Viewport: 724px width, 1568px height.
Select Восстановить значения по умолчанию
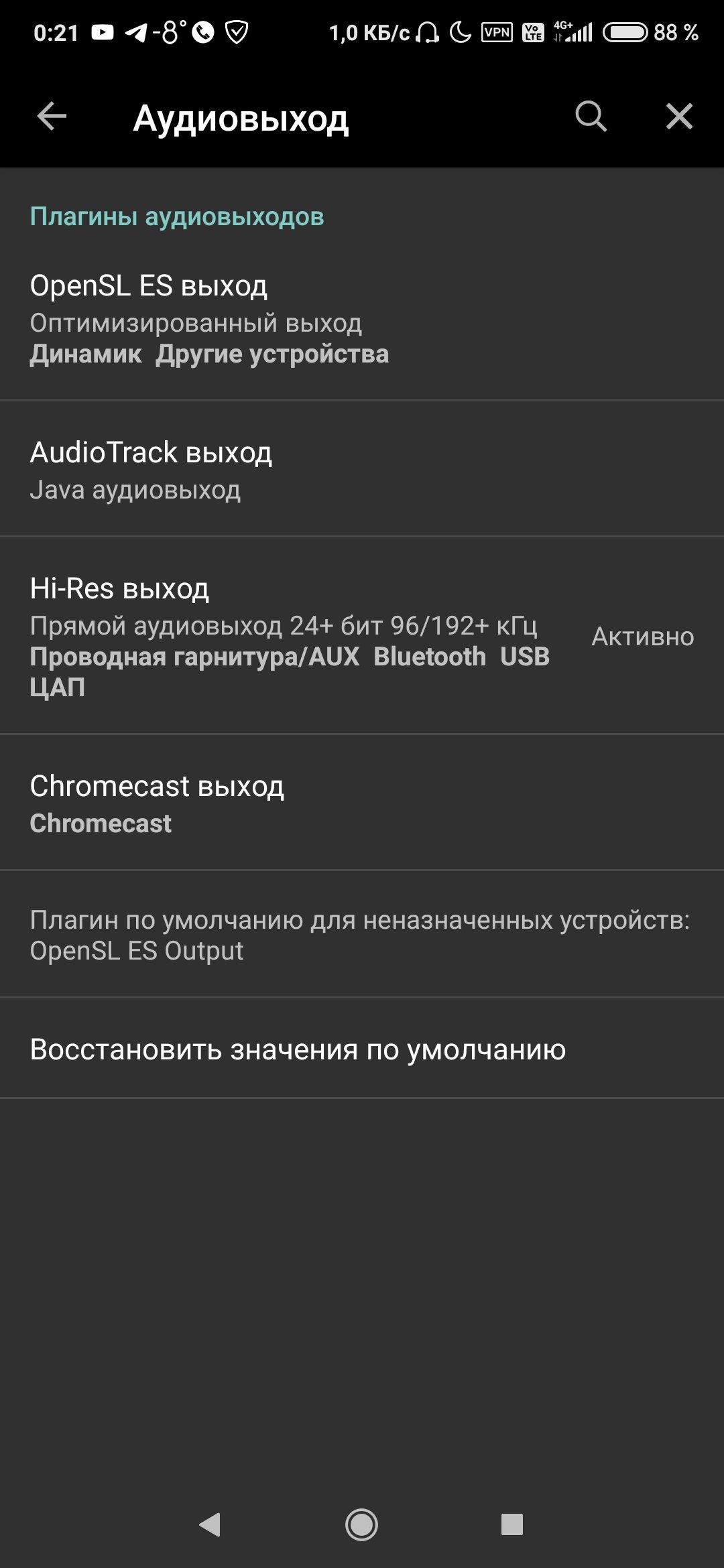[x=362, y=1049]
